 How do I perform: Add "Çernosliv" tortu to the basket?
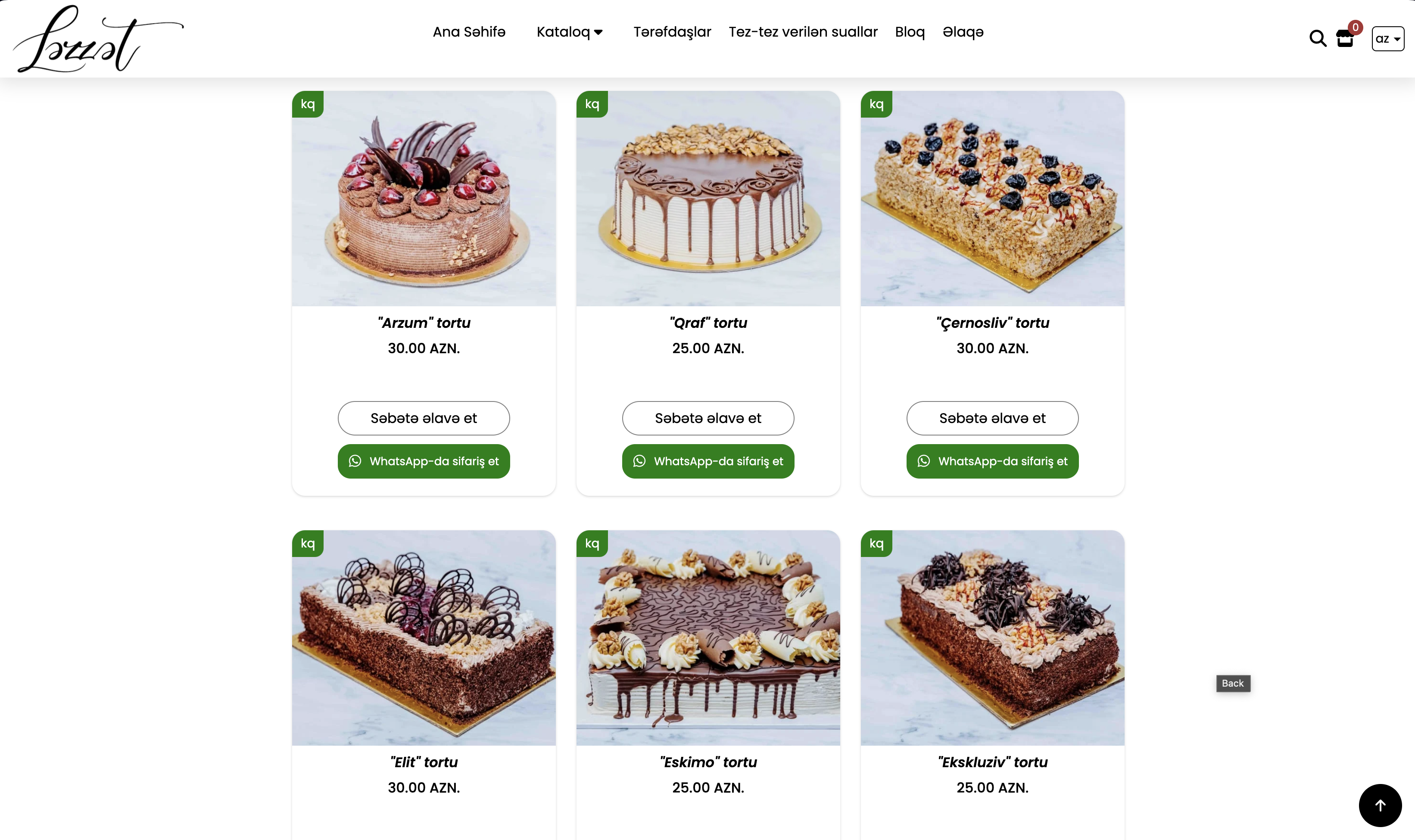[x=991, y=418]
